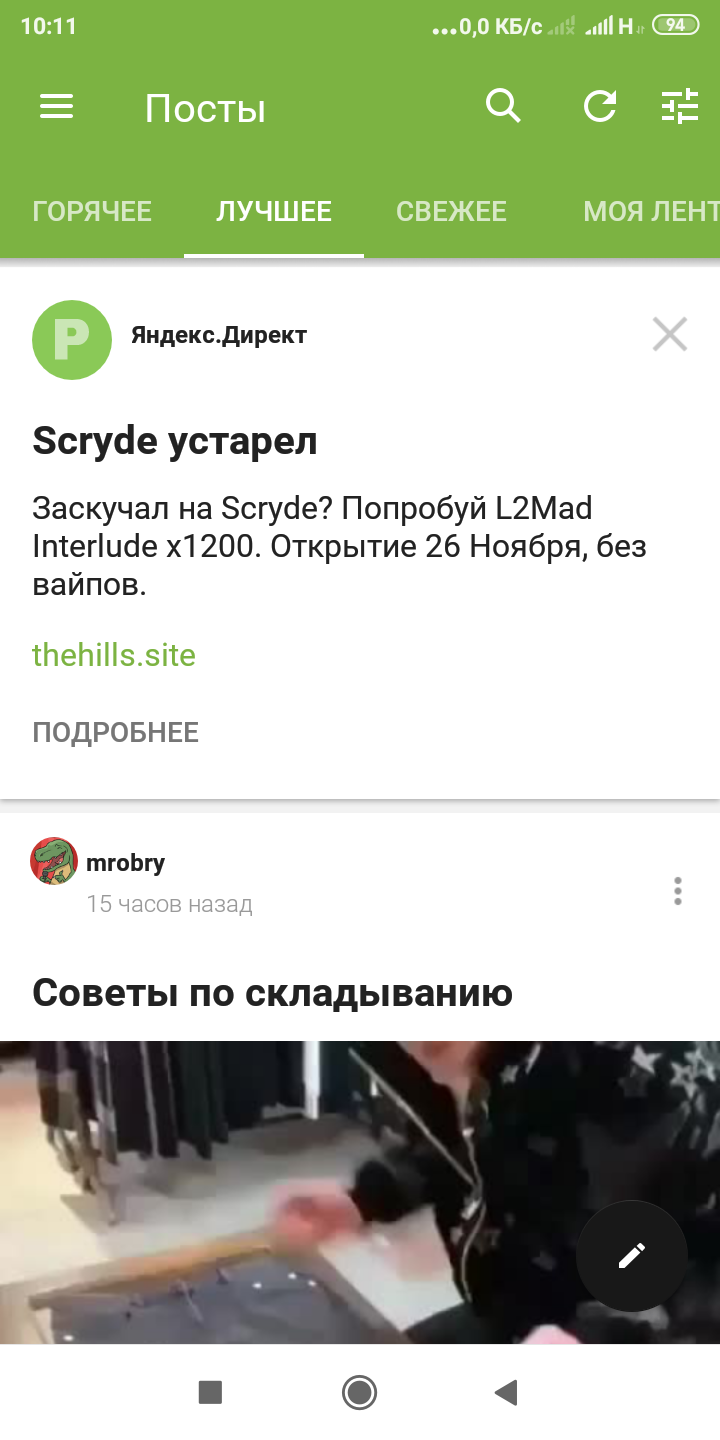Open the feed filter settings
The height and width of the screenshot is (1440, 720).
[679, 107]
